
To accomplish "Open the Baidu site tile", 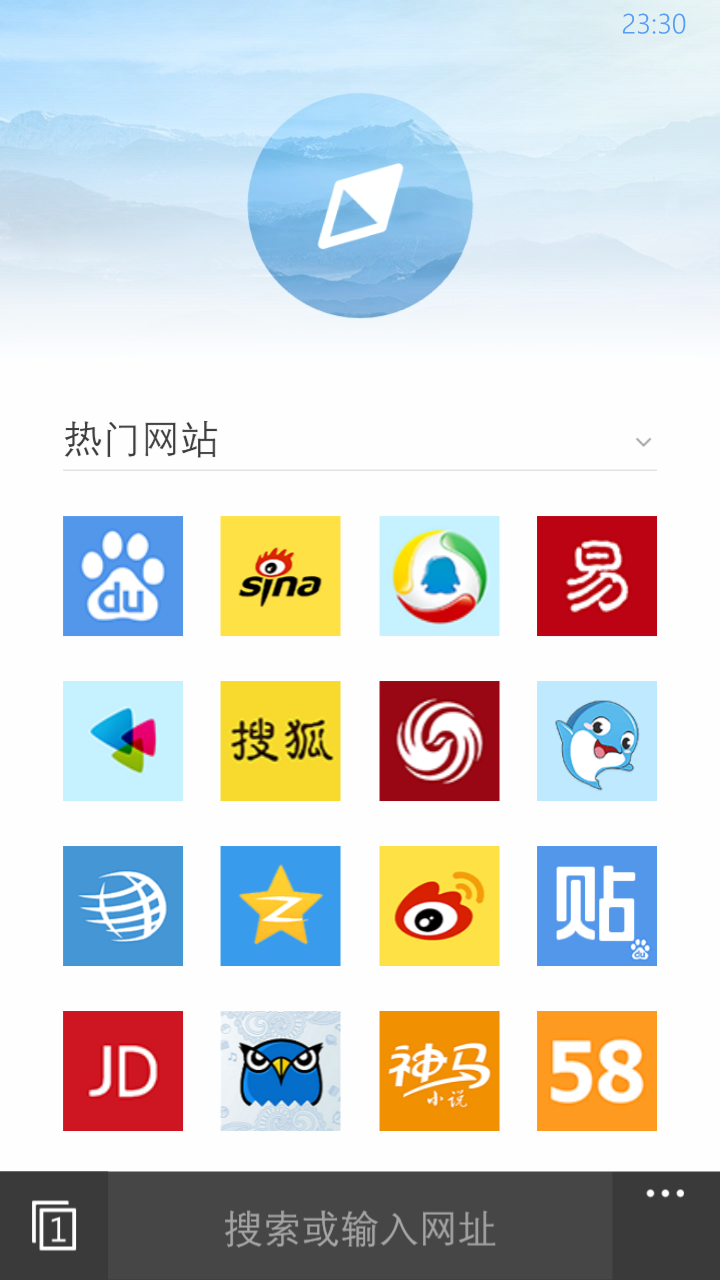I will pos(123,576).
